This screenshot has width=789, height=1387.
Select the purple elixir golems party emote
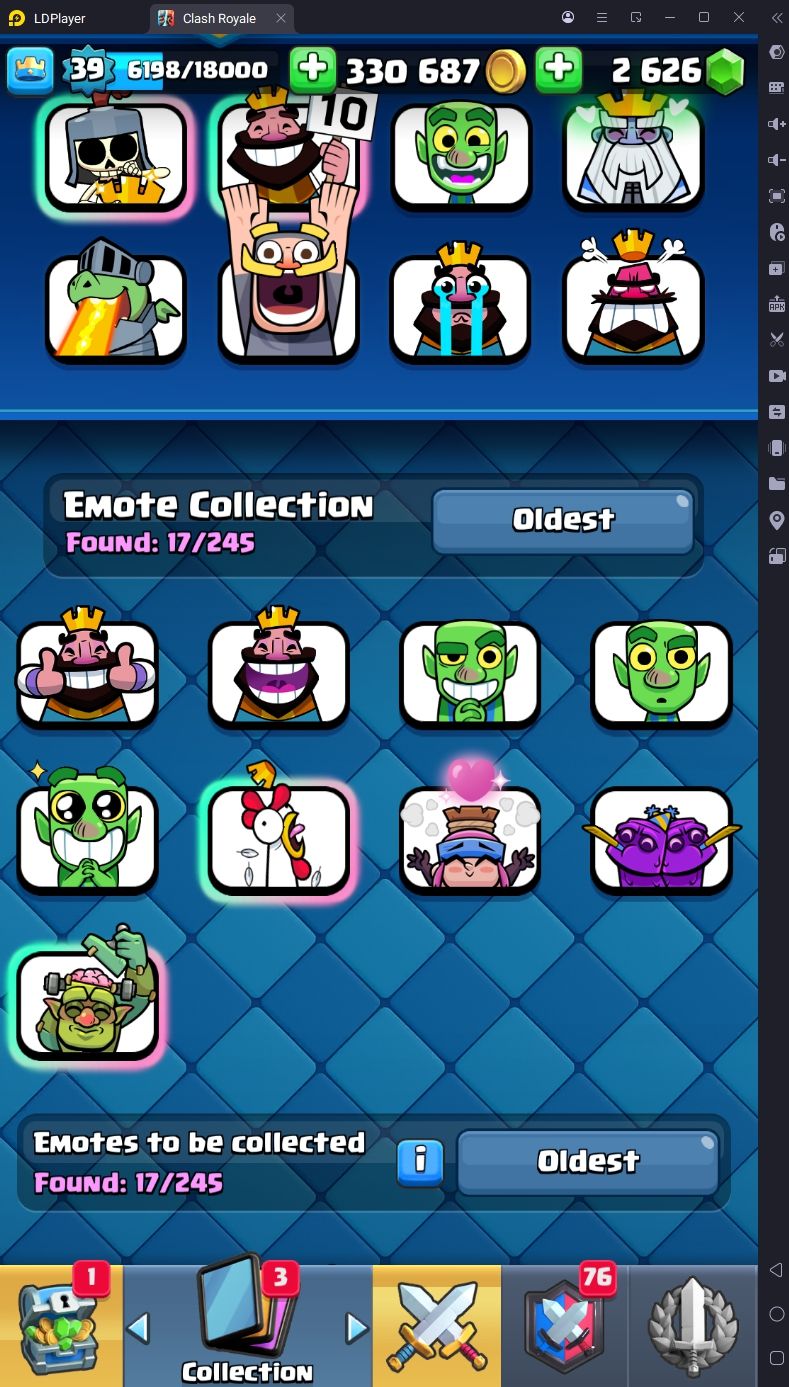662,840
